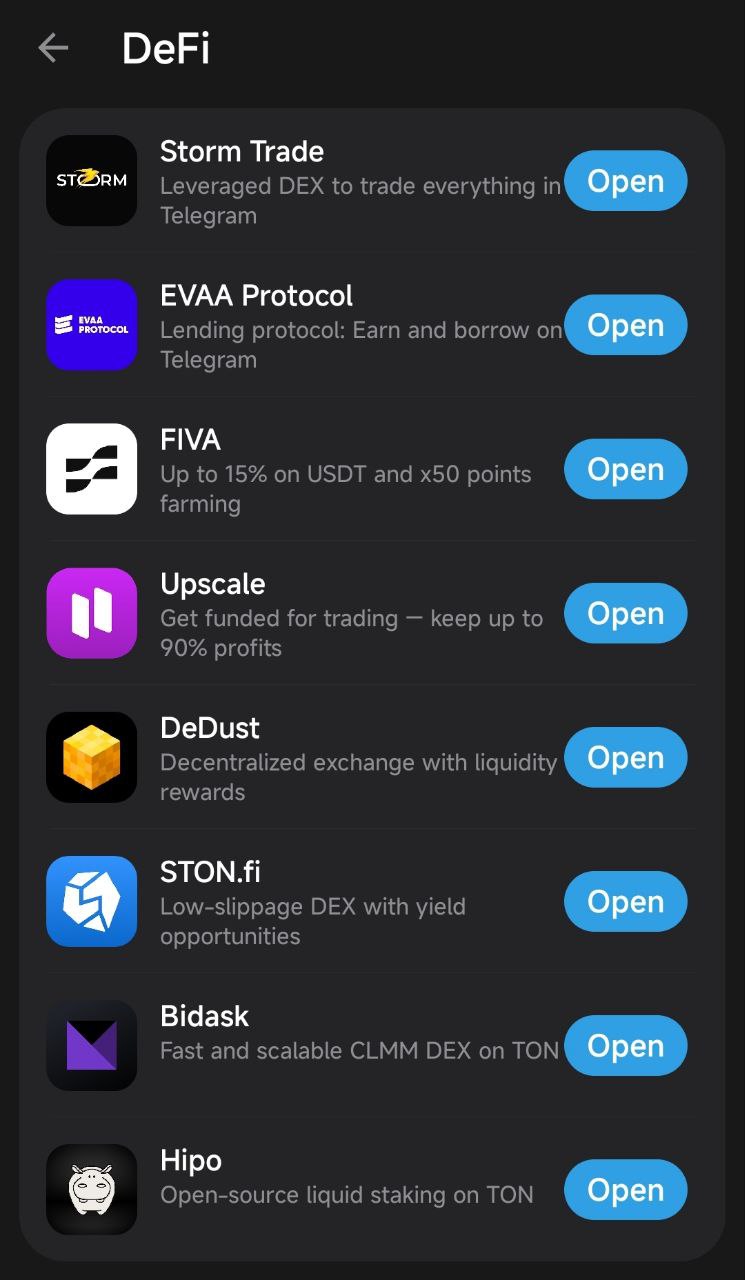Go back using the arrow icon
The height and width of the screenshot is (1280, 745).
click(53, 48)
